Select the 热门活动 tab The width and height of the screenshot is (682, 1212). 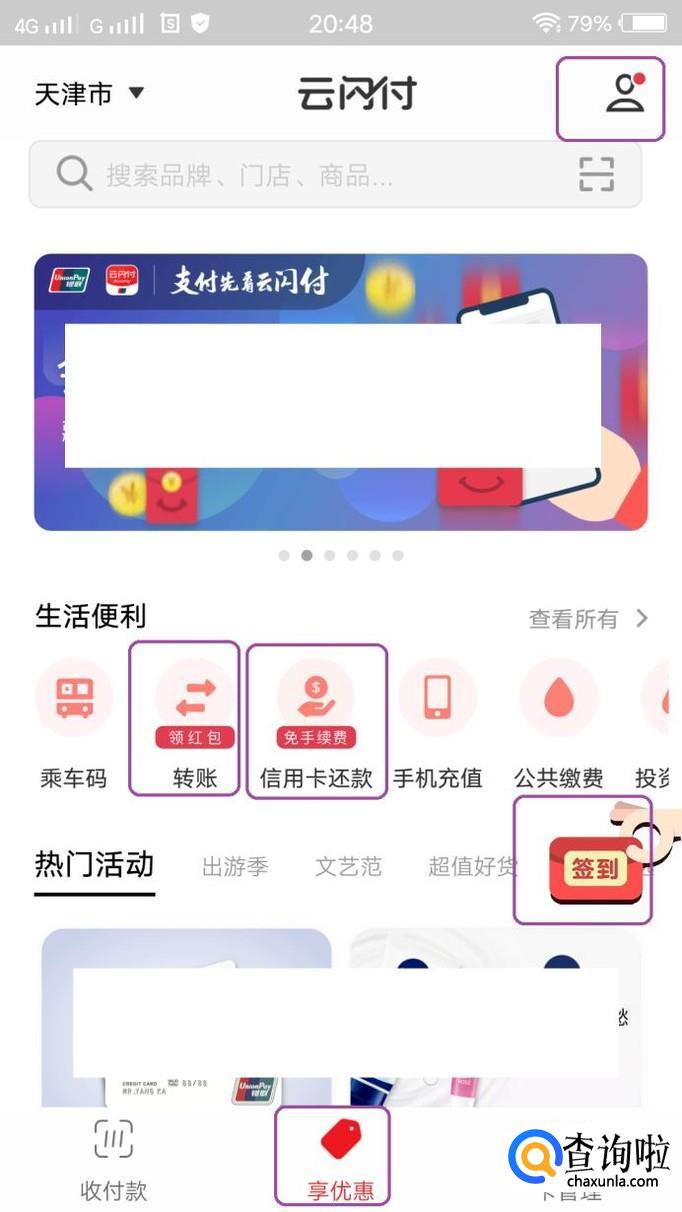94,864
